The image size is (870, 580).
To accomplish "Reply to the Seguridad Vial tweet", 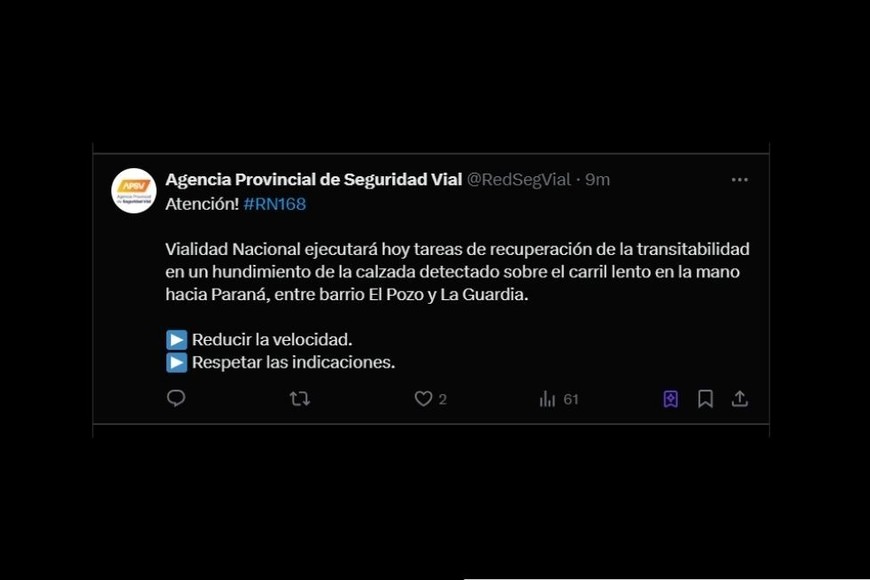I will pyautogui.click(x=176, y=398).
